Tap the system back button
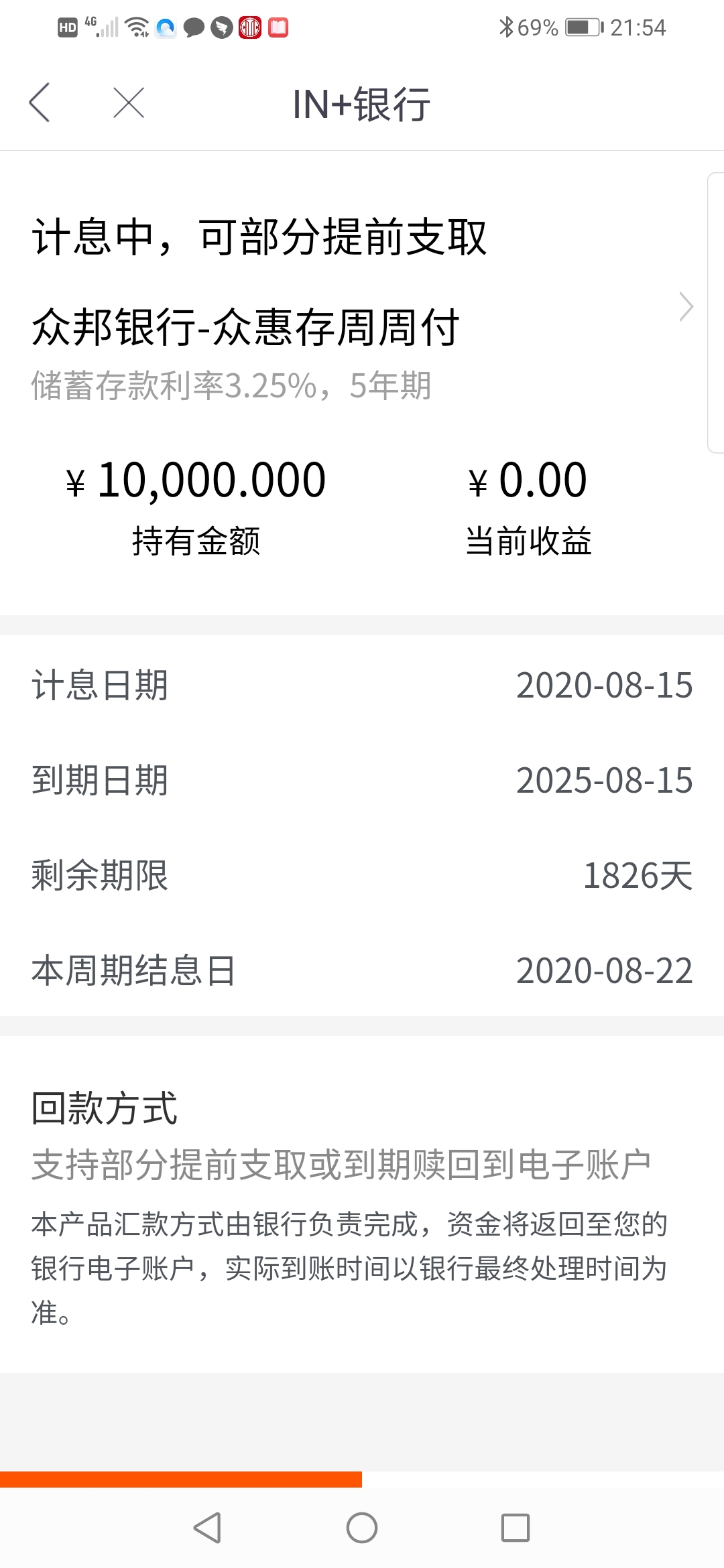 coord(207,1528)
